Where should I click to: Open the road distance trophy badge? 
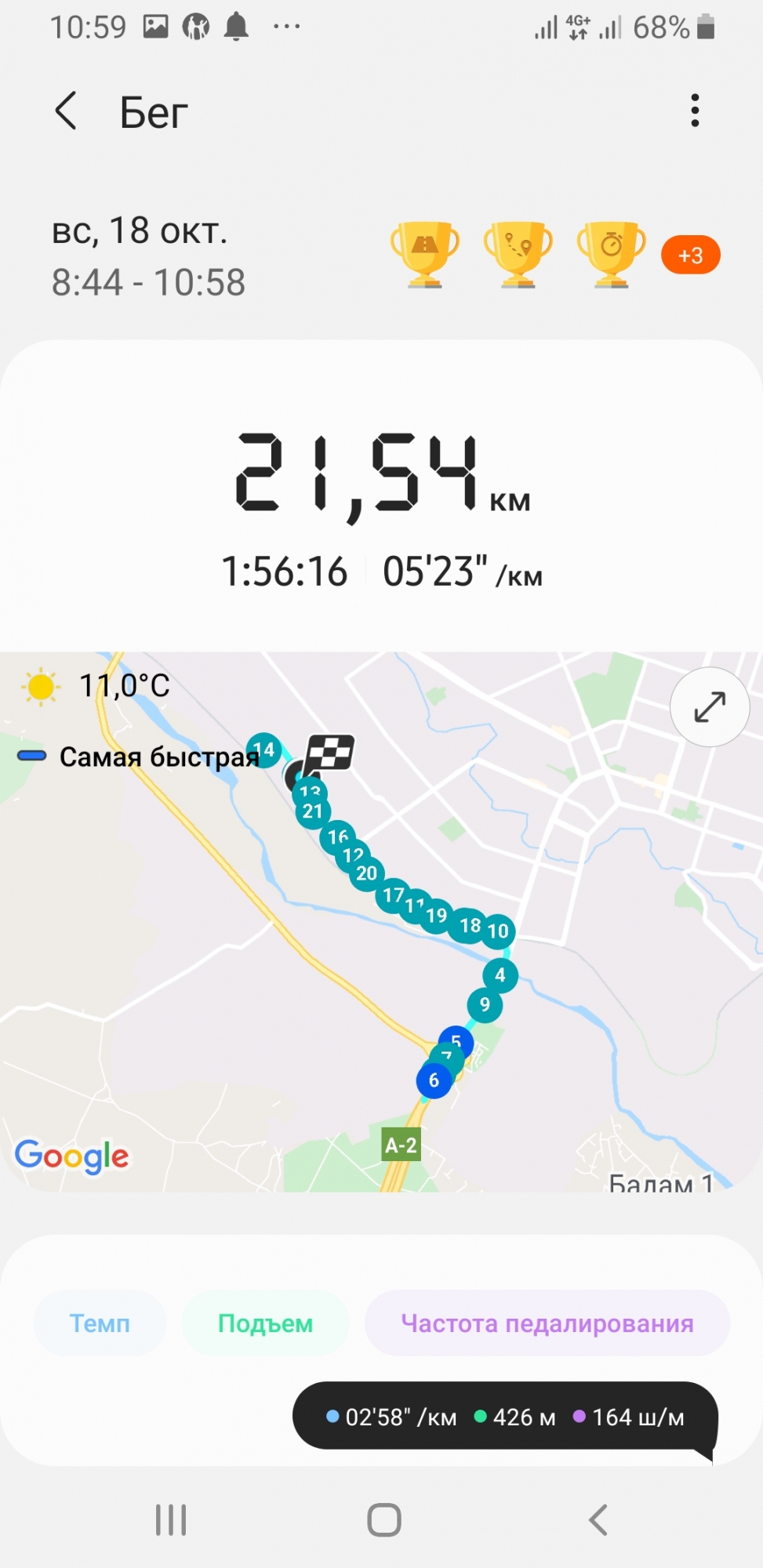[424, 254]
